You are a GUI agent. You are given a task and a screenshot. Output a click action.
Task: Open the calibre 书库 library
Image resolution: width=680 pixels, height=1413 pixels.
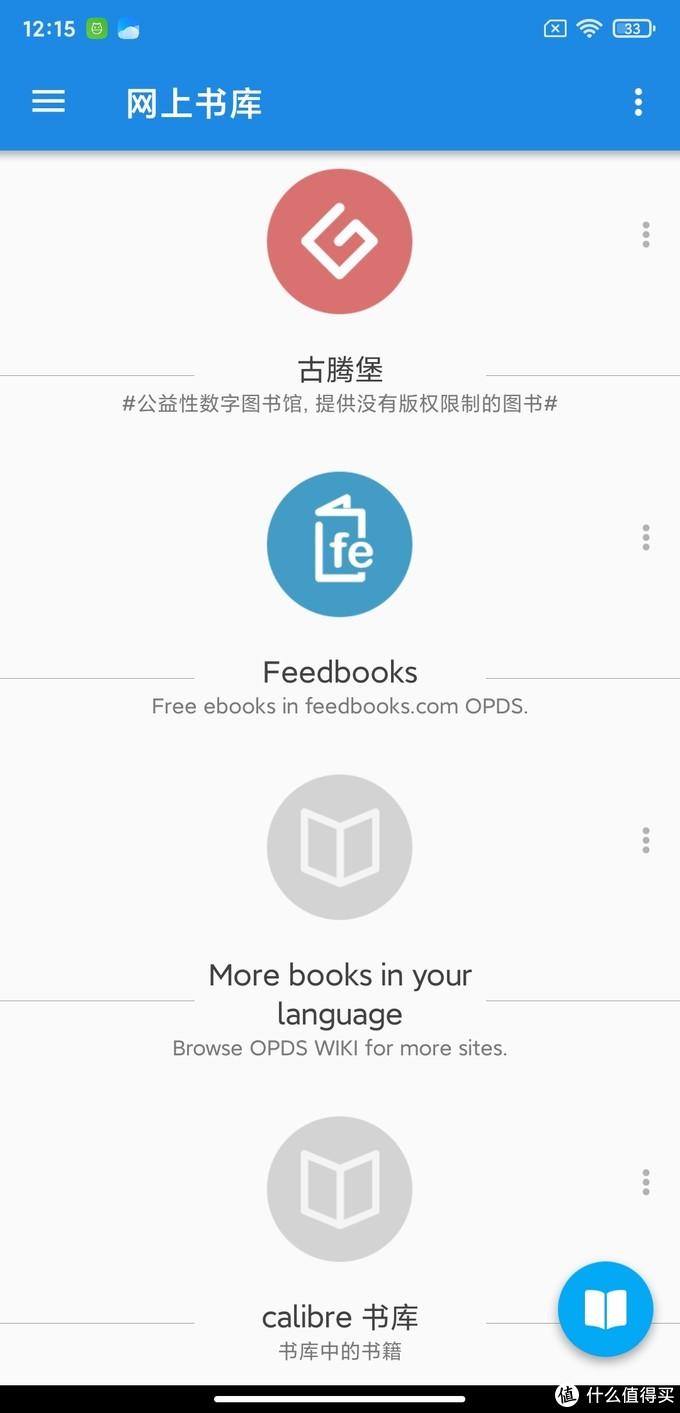339,1189
